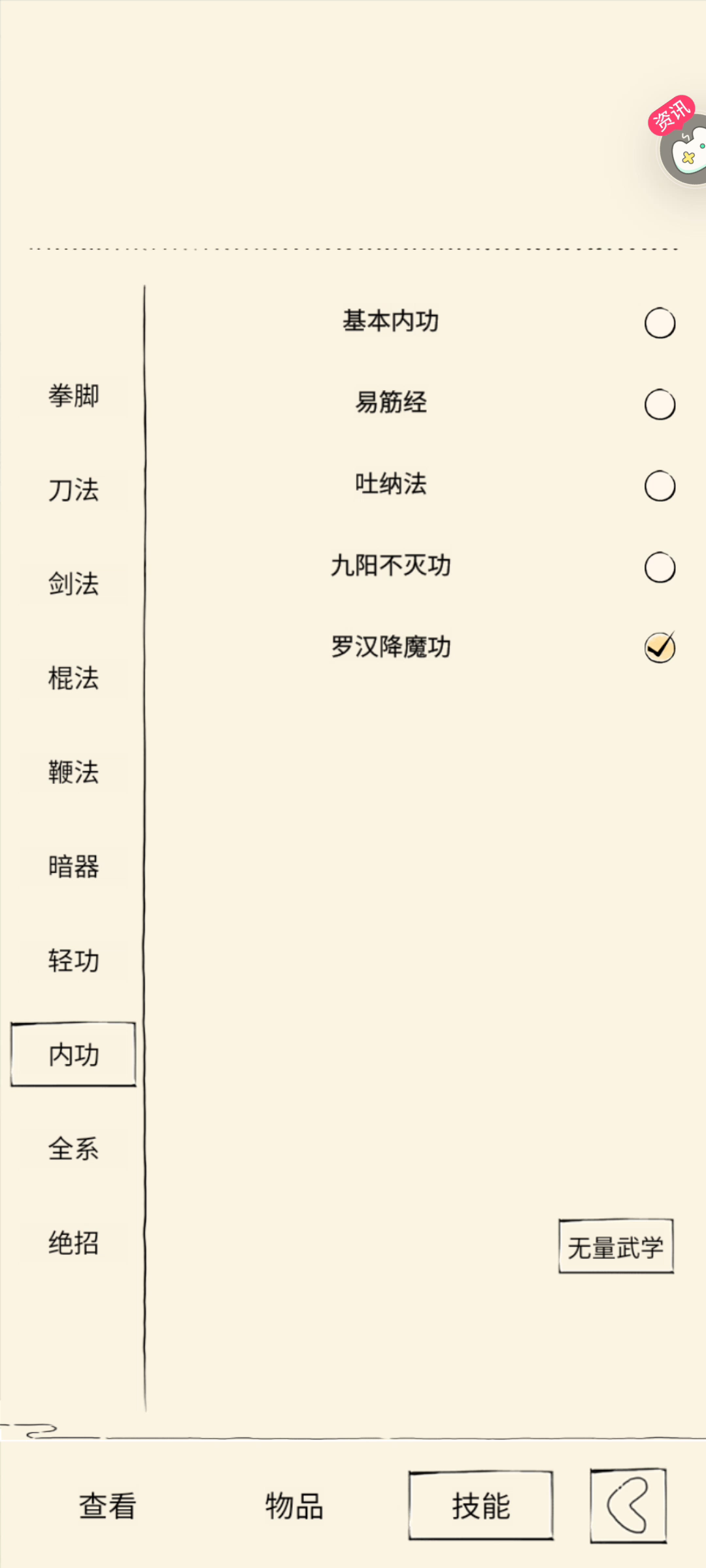
Task: Switch to the 查看 tab
Action: point(107,1506)
